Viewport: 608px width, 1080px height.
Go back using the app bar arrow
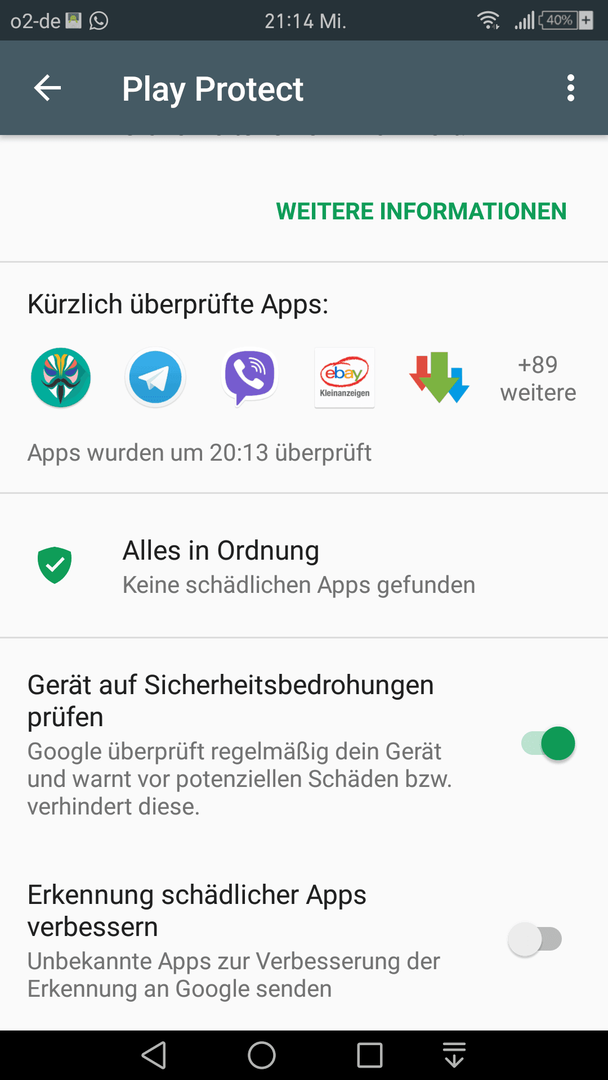(48, 88)
